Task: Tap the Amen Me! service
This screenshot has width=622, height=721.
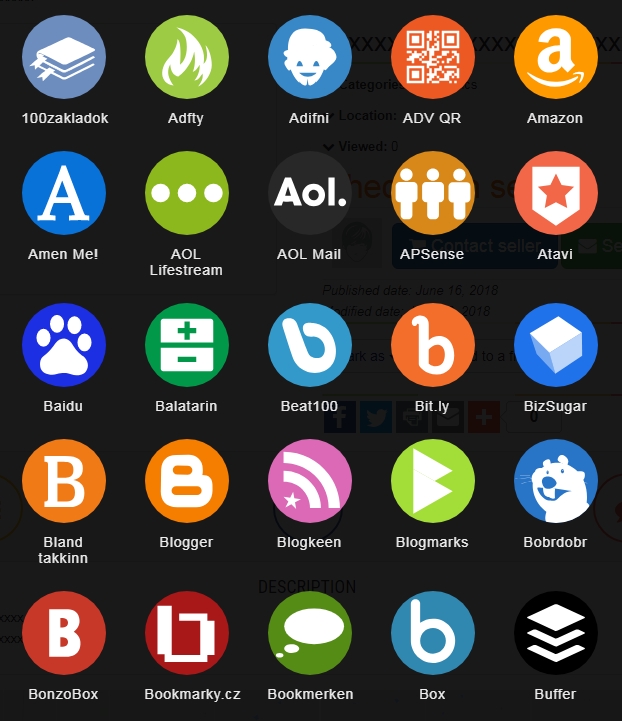Action: pyautogui.click(x=64, y=193)
